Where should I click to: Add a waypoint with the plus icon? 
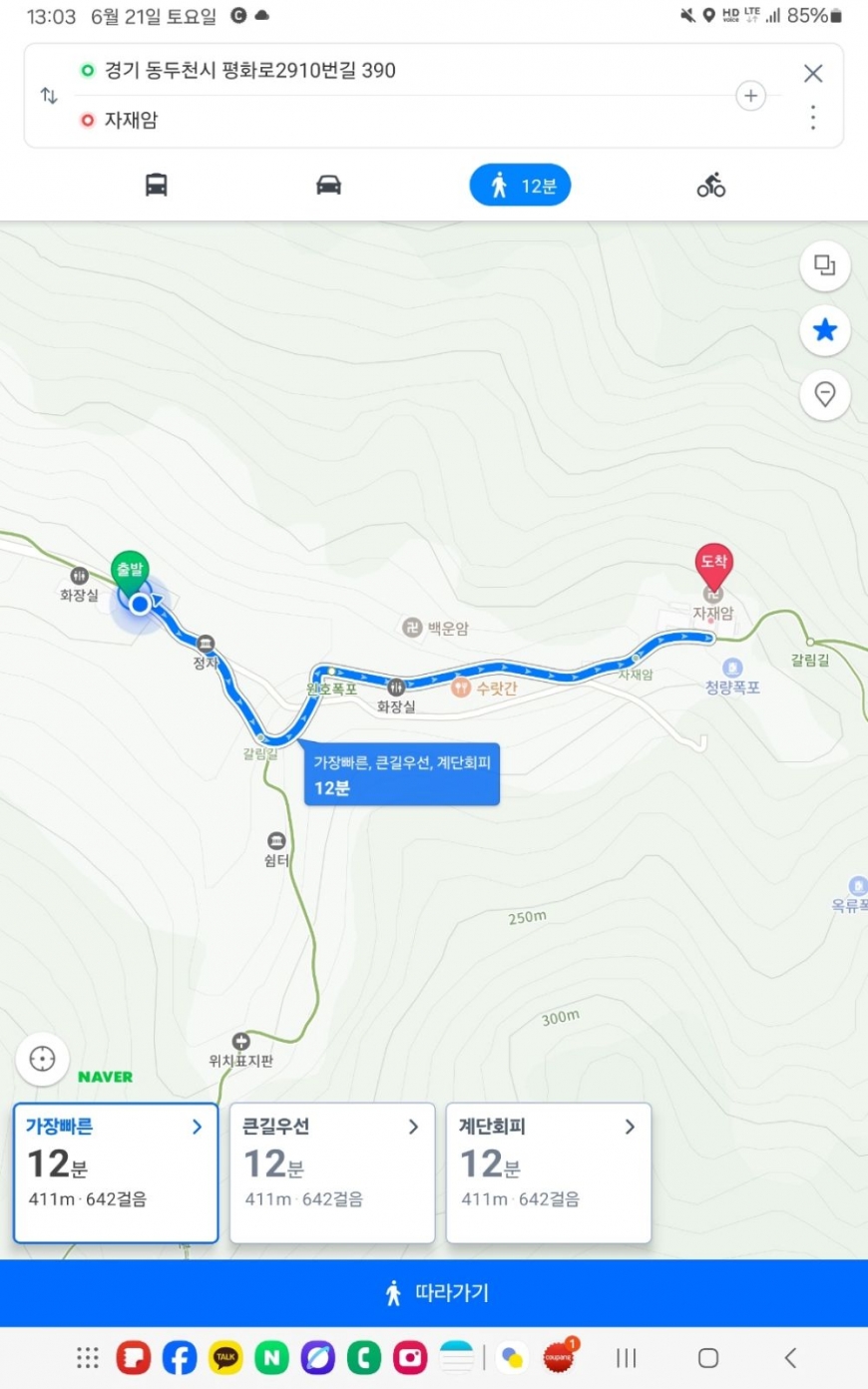pyautogui.click(x=750, y=96)
